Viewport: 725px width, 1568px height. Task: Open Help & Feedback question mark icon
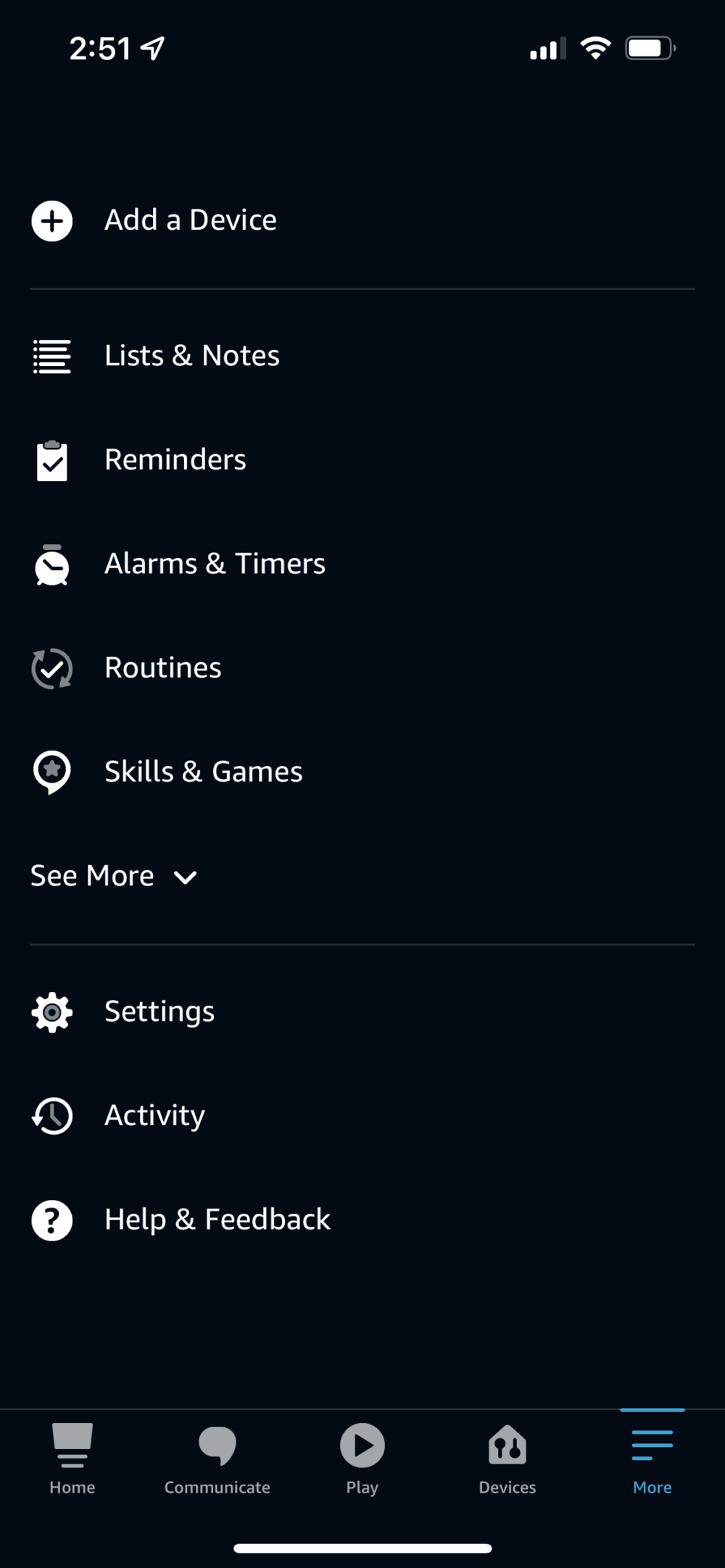click(x=51, y=1220)
